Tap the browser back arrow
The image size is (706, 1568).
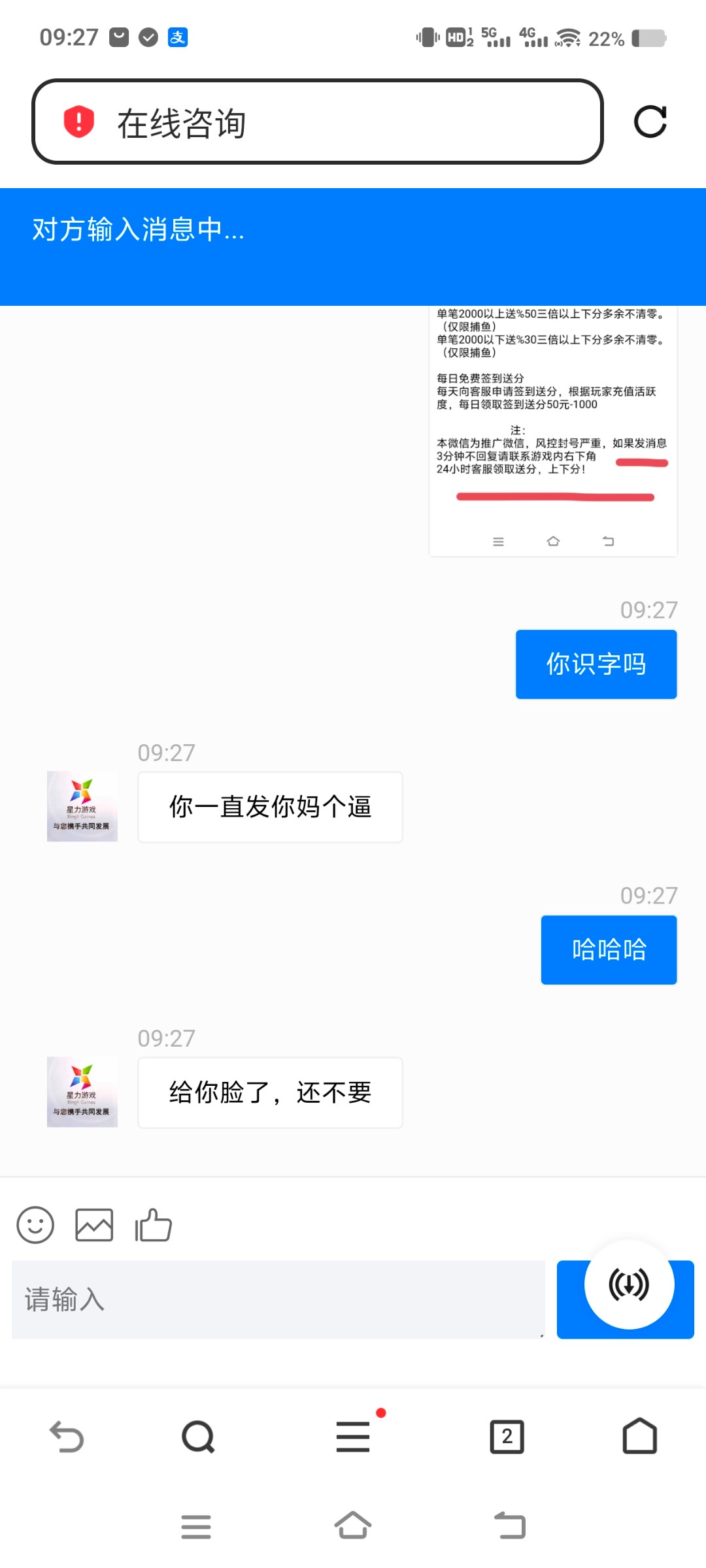(68, 1436)
